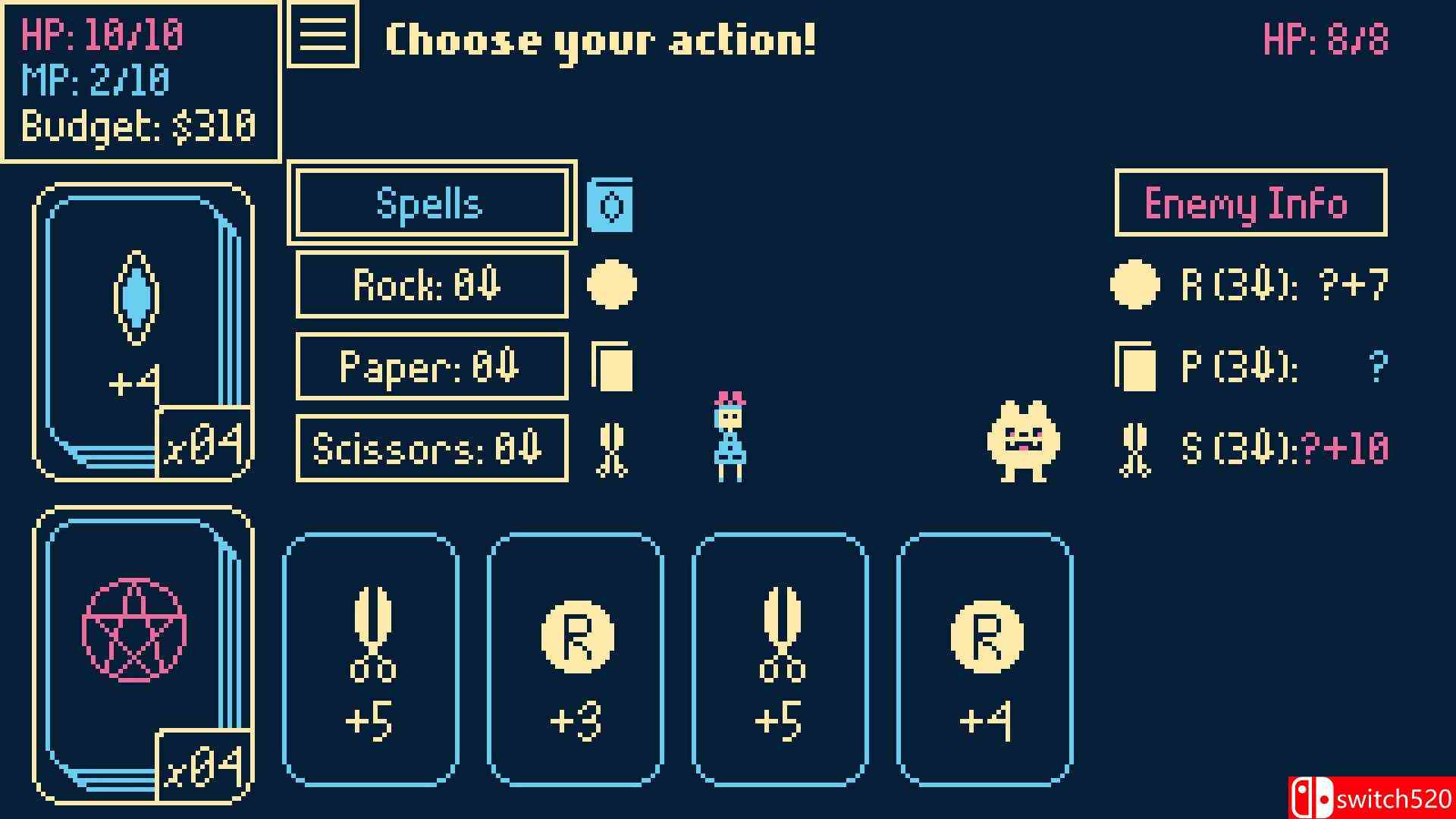Select the Rock +4 card in hand
The height and width of the screenshot is (819, 1456).
tap(984, 660)
